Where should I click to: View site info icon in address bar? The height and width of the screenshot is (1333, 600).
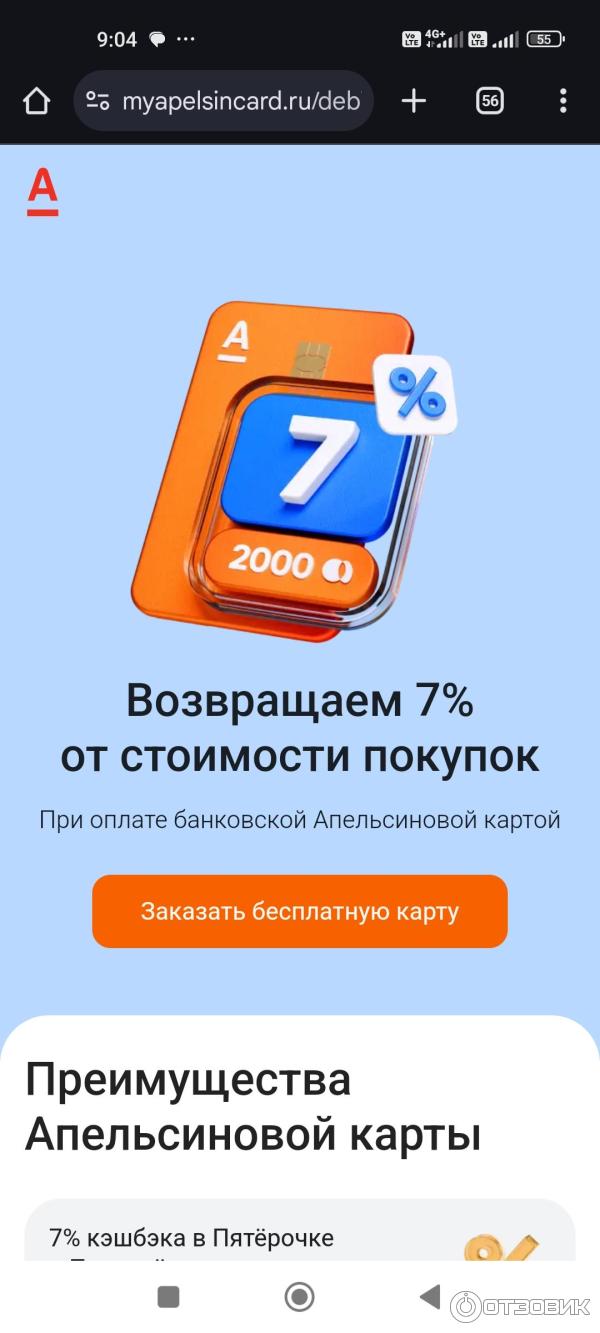(x=98, y=101)
